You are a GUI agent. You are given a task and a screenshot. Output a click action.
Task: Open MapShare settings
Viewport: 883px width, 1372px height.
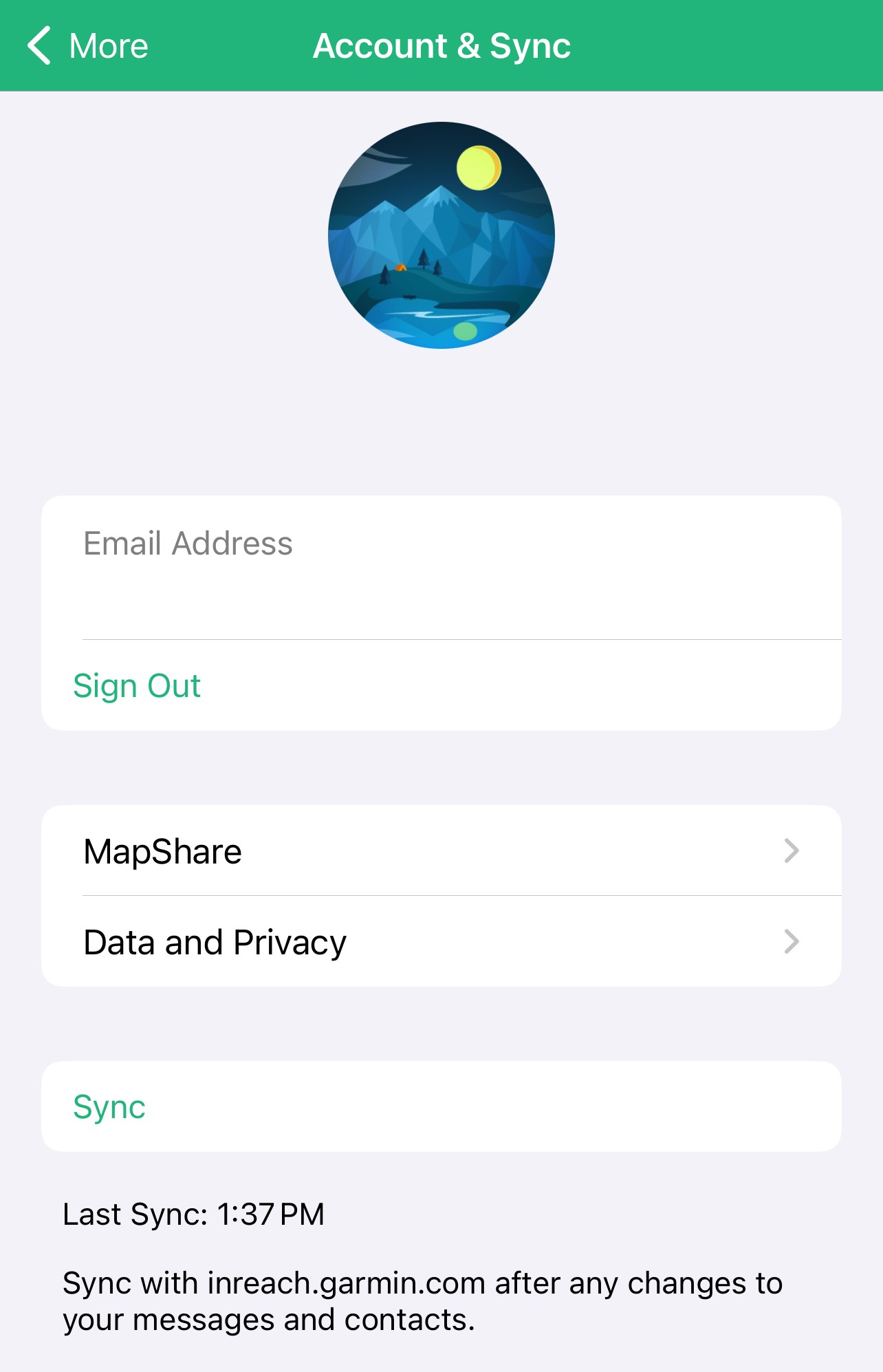pos(440,851)
